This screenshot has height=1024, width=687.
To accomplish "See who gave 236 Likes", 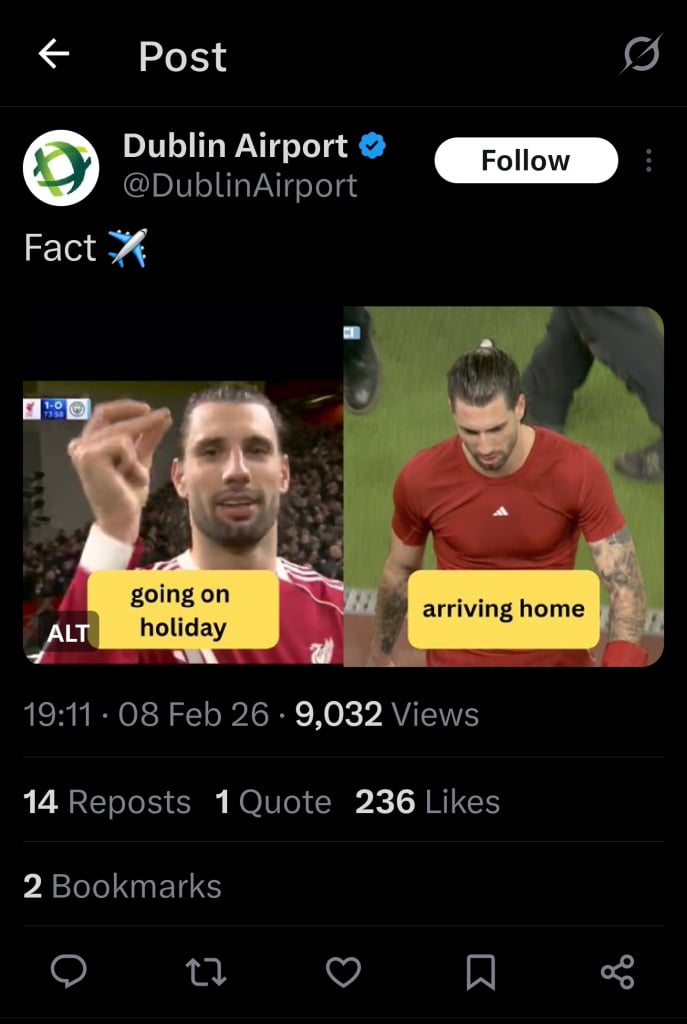I will coord(427,802).
